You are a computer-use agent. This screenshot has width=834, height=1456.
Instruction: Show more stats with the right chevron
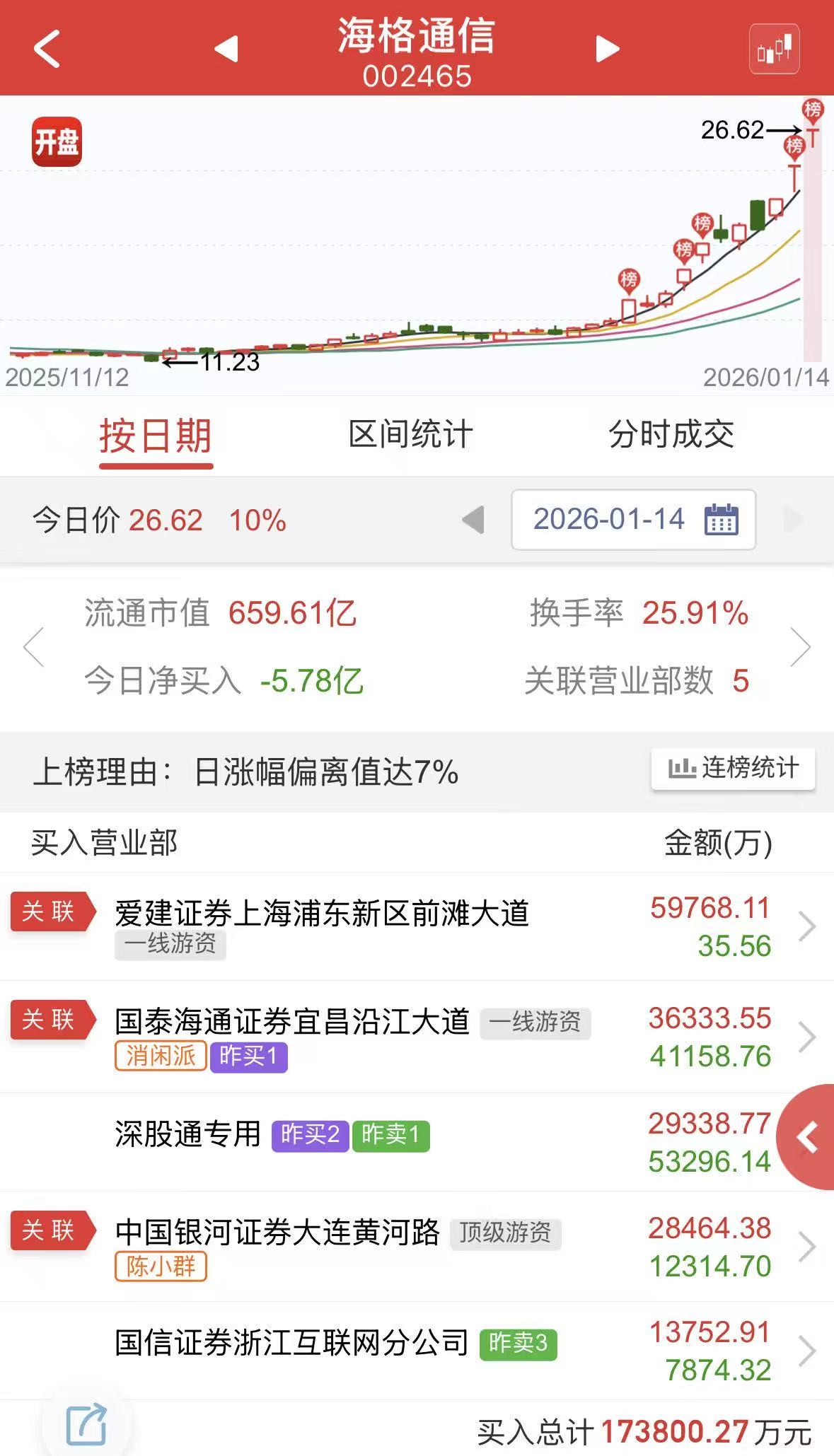[800, 647]
